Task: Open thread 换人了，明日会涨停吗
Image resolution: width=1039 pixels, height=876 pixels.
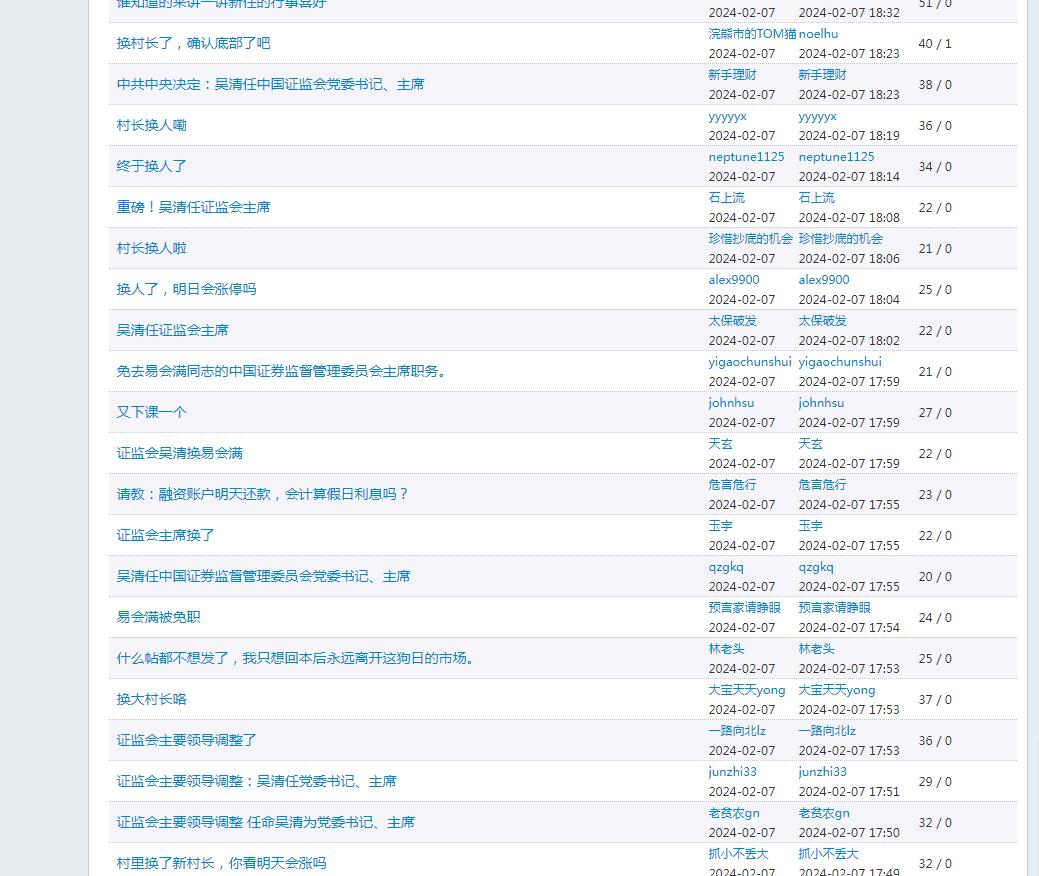Action: click(186, 289)
